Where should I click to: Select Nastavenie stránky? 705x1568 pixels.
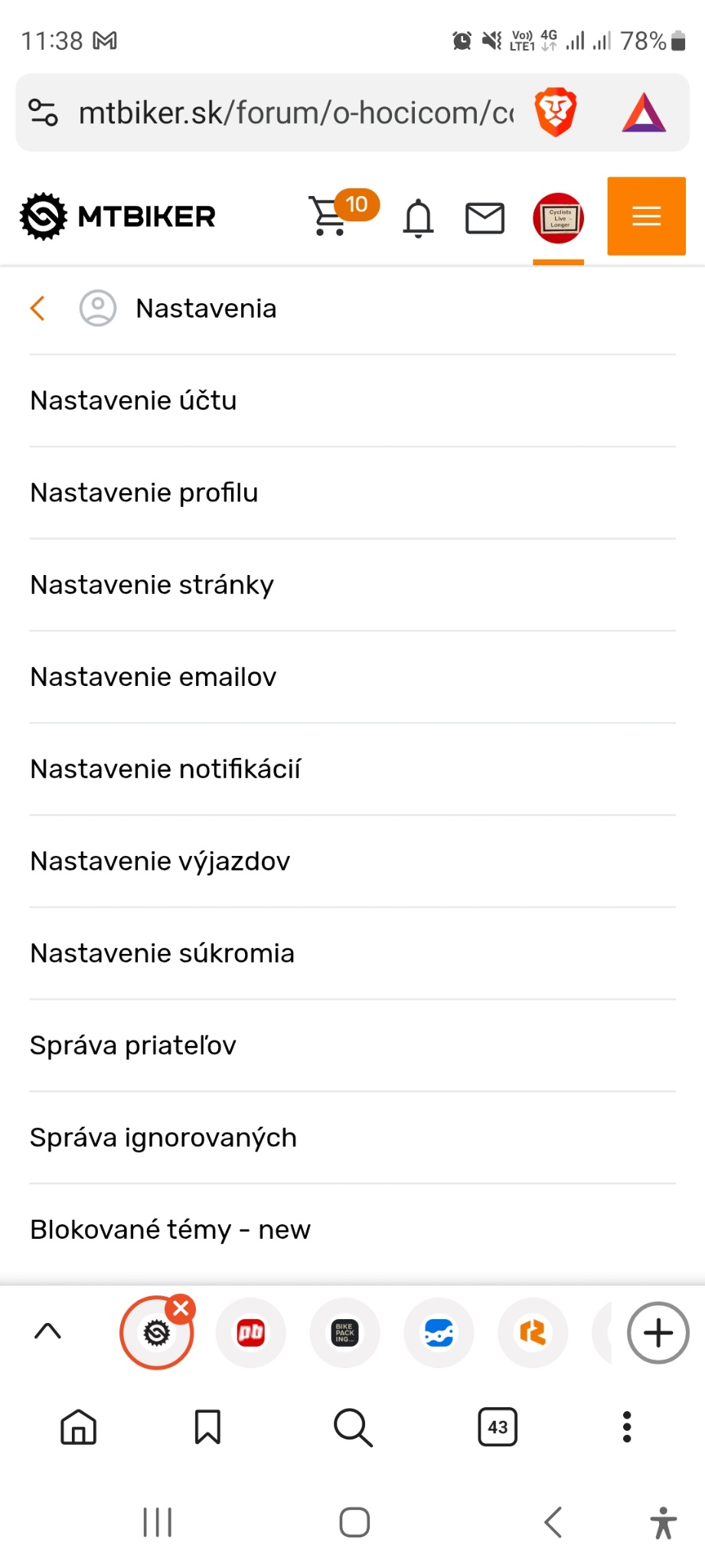(152, 585)
